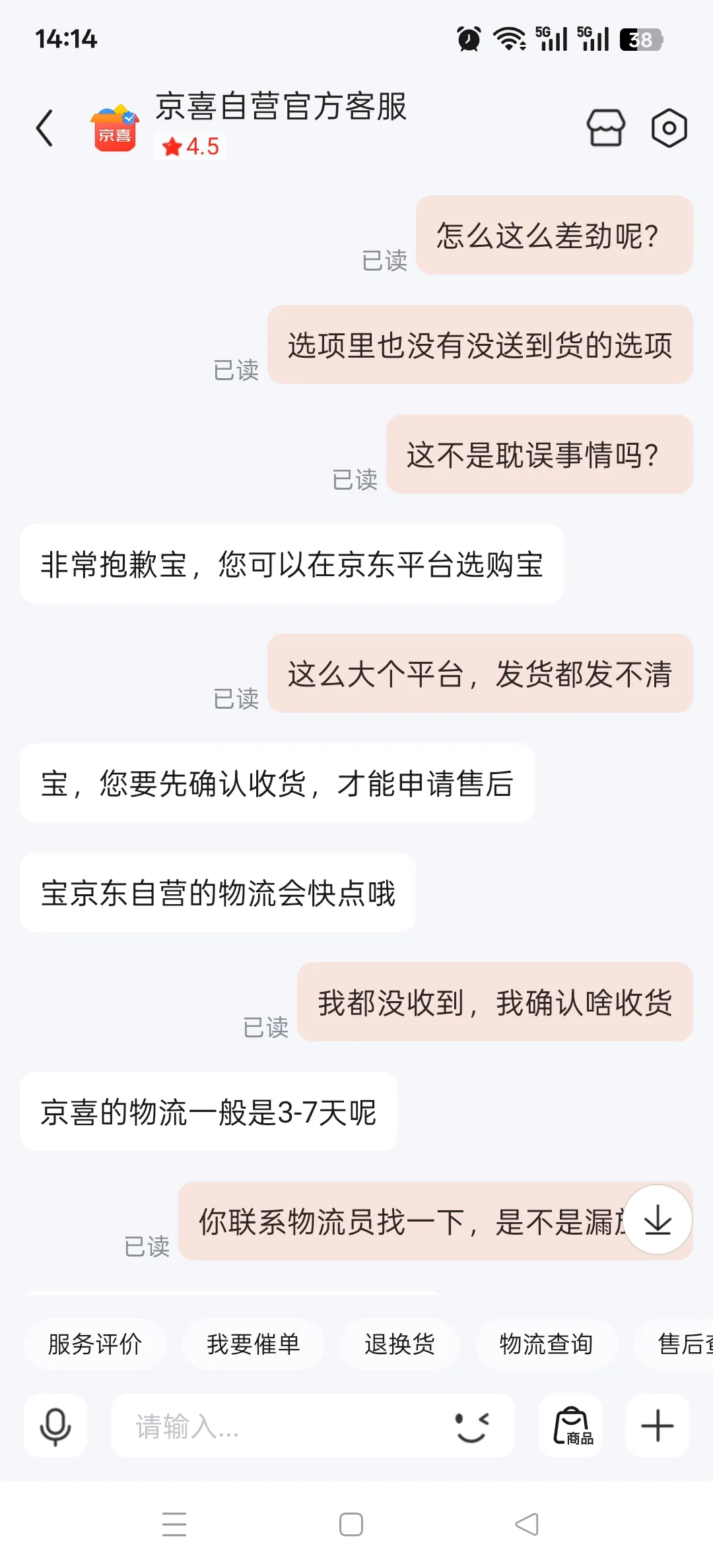
Task: Open more attachment options with the plus icon
Action: pyautogui.click(x=658, y=1426)
